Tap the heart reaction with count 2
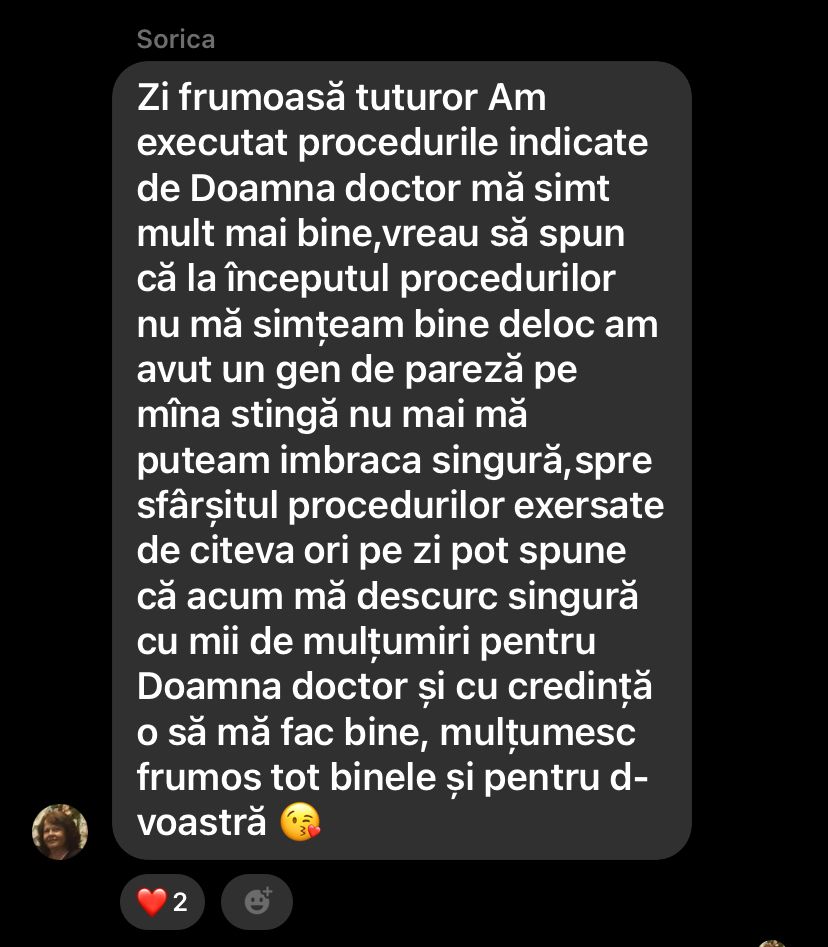 (x=162, y=902)
